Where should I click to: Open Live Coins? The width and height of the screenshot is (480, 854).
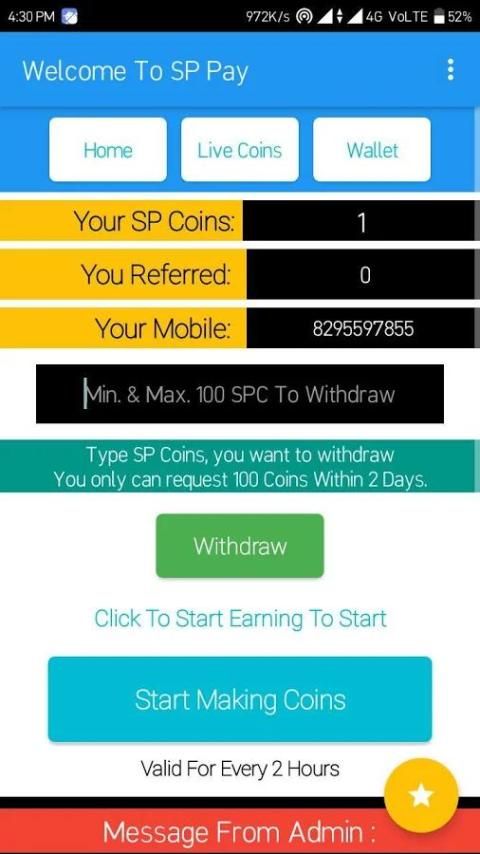tap(240, 150)
